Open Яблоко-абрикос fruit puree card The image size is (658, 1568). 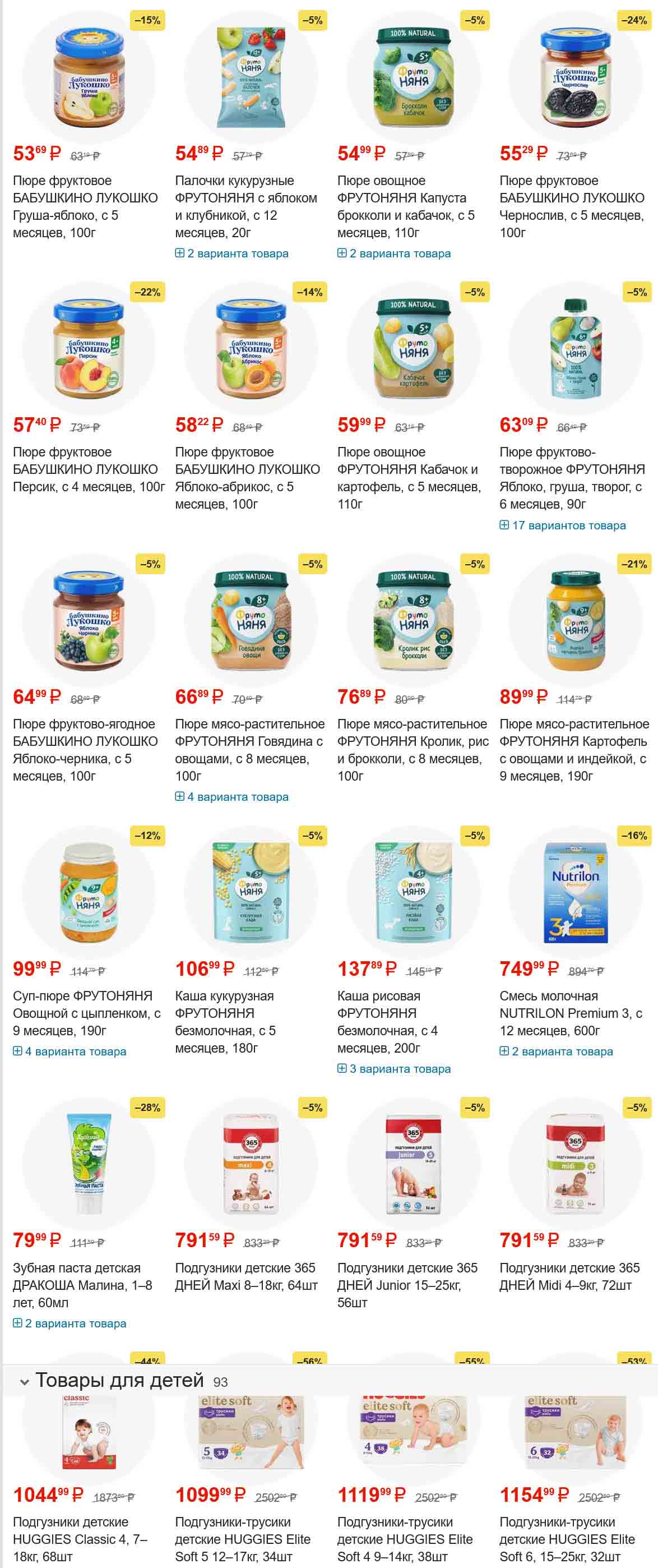click(247, 477)
